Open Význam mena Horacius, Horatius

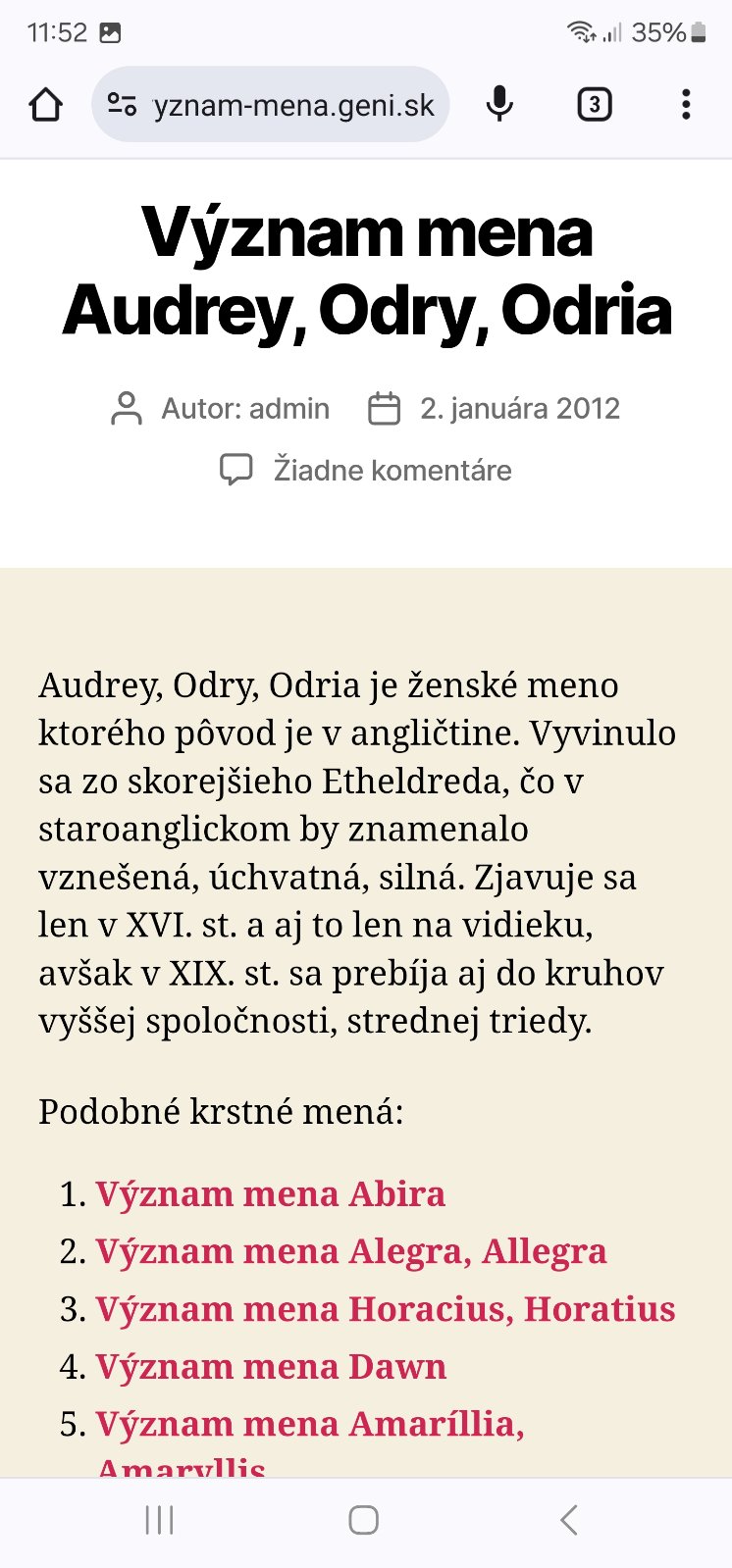(x=385, y=1309)
